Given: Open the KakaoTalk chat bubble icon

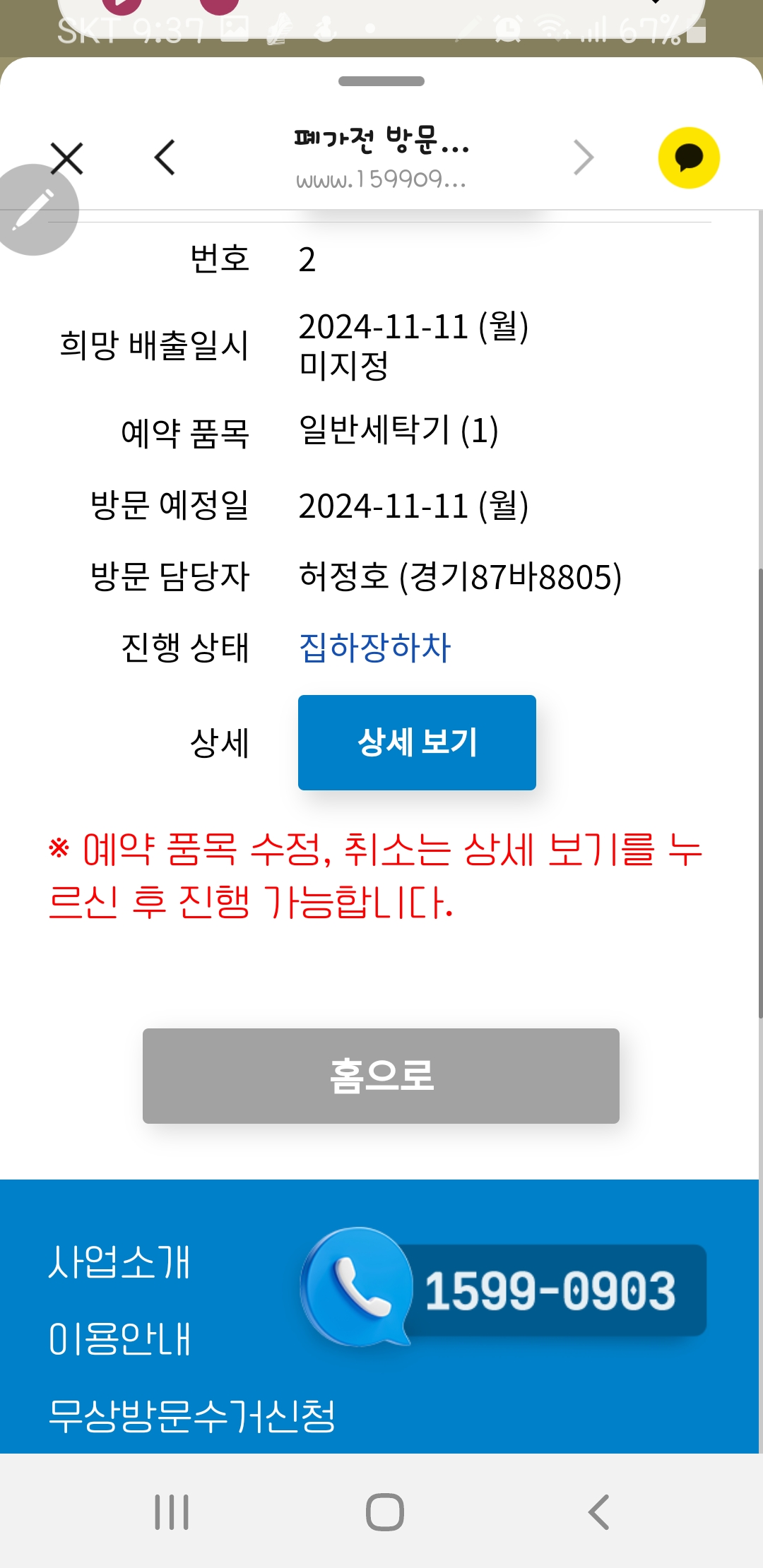Looking at the screenshot, I should click(689, 158).
